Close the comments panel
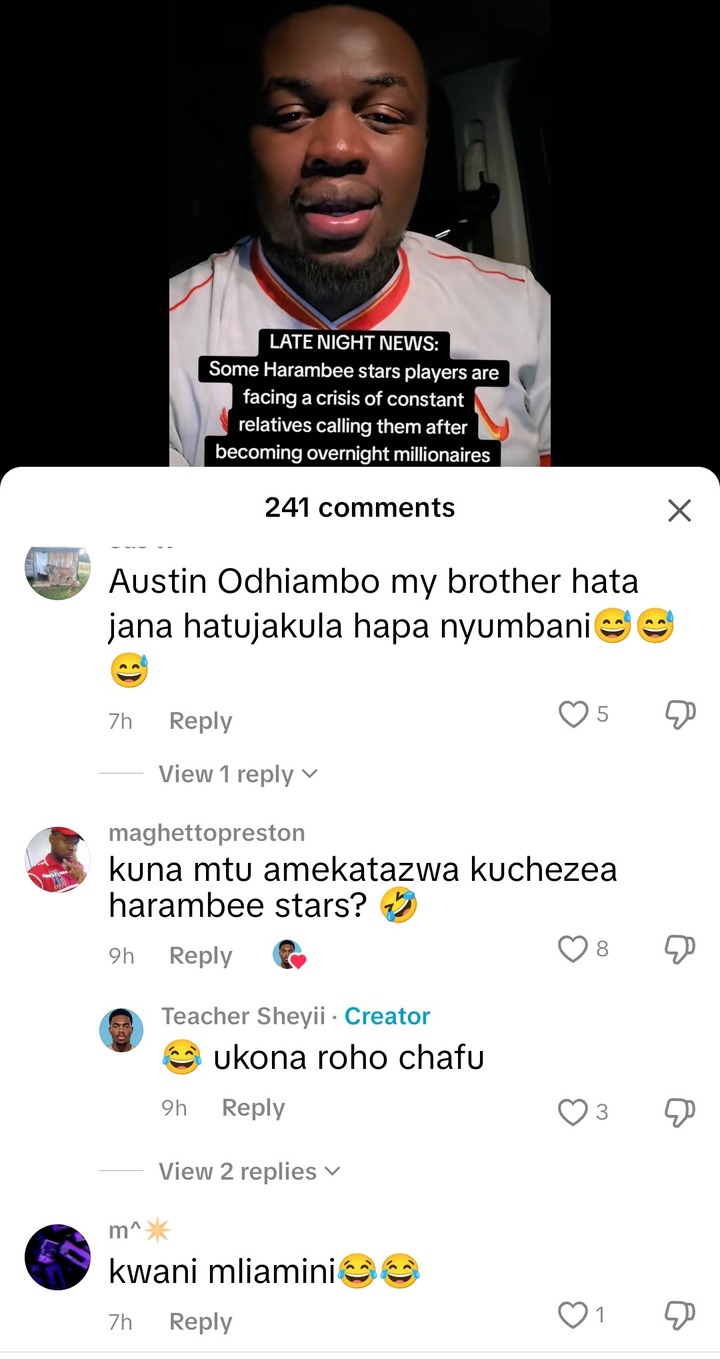 click(679, 511)
